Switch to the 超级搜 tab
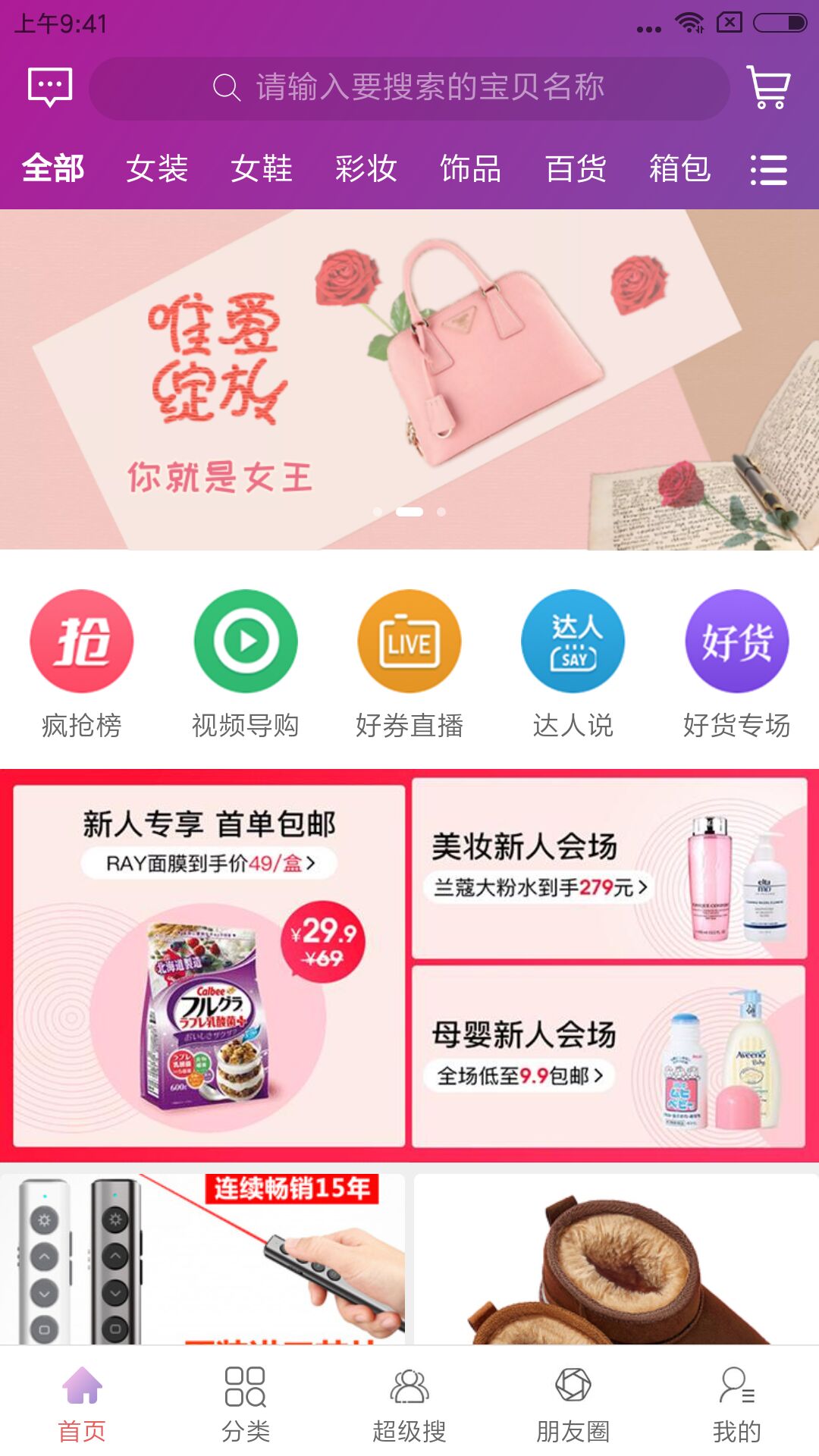This screenshot has height=1456, width=819. click(x=409, y=1404)
